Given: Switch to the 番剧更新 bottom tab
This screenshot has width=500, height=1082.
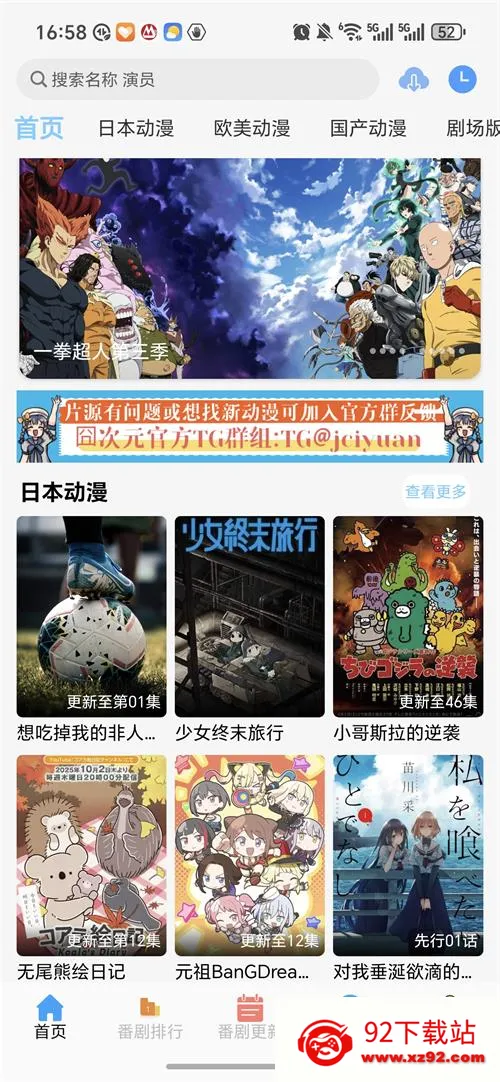Looking at the screenshot, I should tap(250, 1019).
